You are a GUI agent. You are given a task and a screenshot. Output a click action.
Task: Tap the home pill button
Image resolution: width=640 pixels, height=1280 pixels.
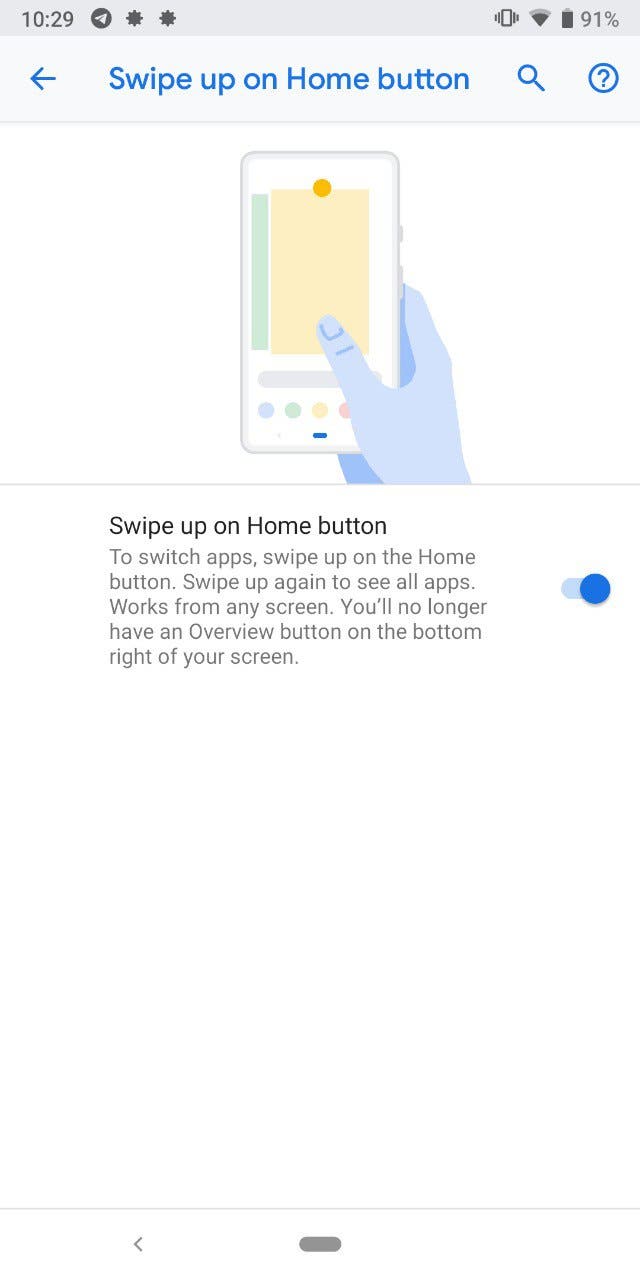coord(320,1244)
